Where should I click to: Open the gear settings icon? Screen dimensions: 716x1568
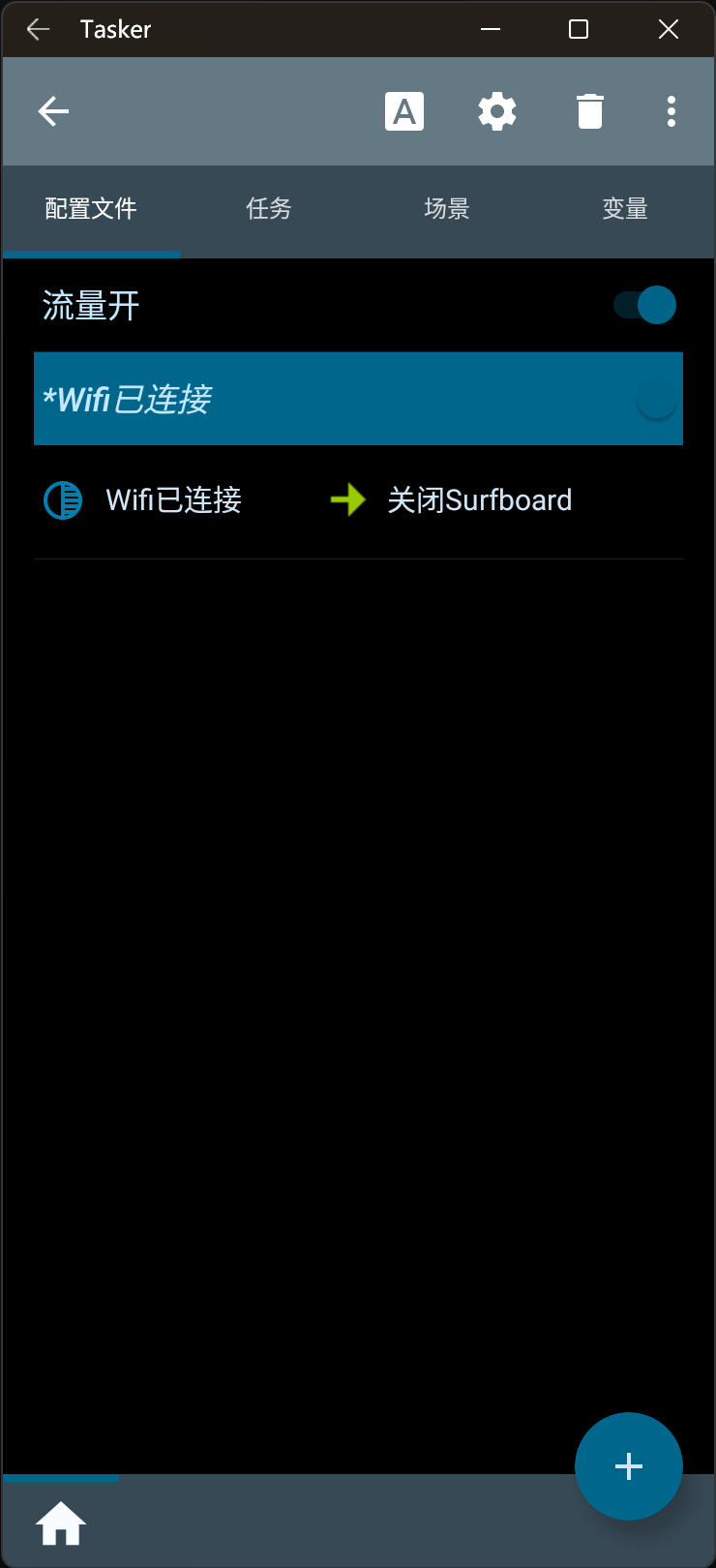[497, 111]
